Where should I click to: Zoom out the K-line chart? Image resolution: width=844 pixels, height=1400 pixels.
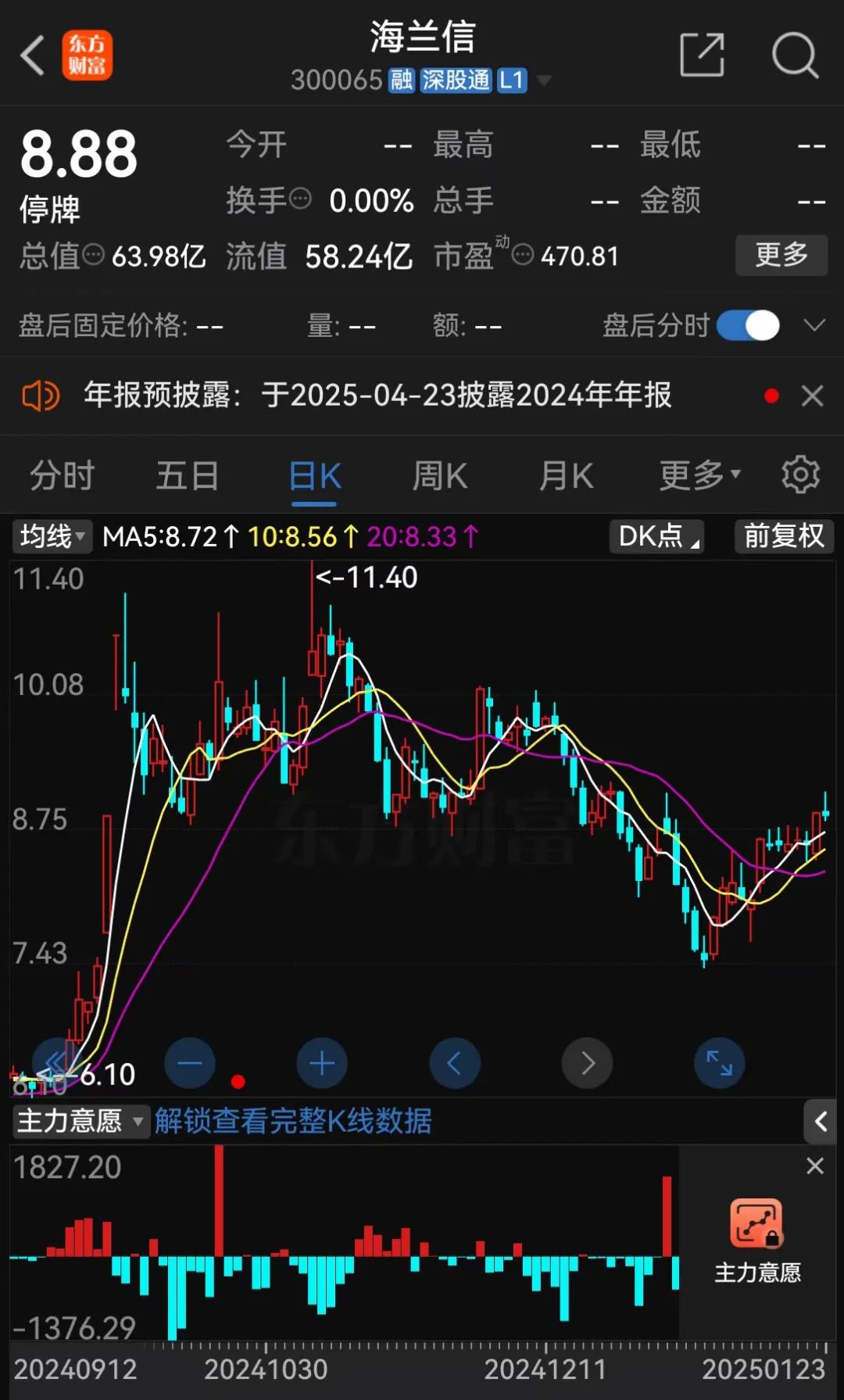[x=190, y=1063]
